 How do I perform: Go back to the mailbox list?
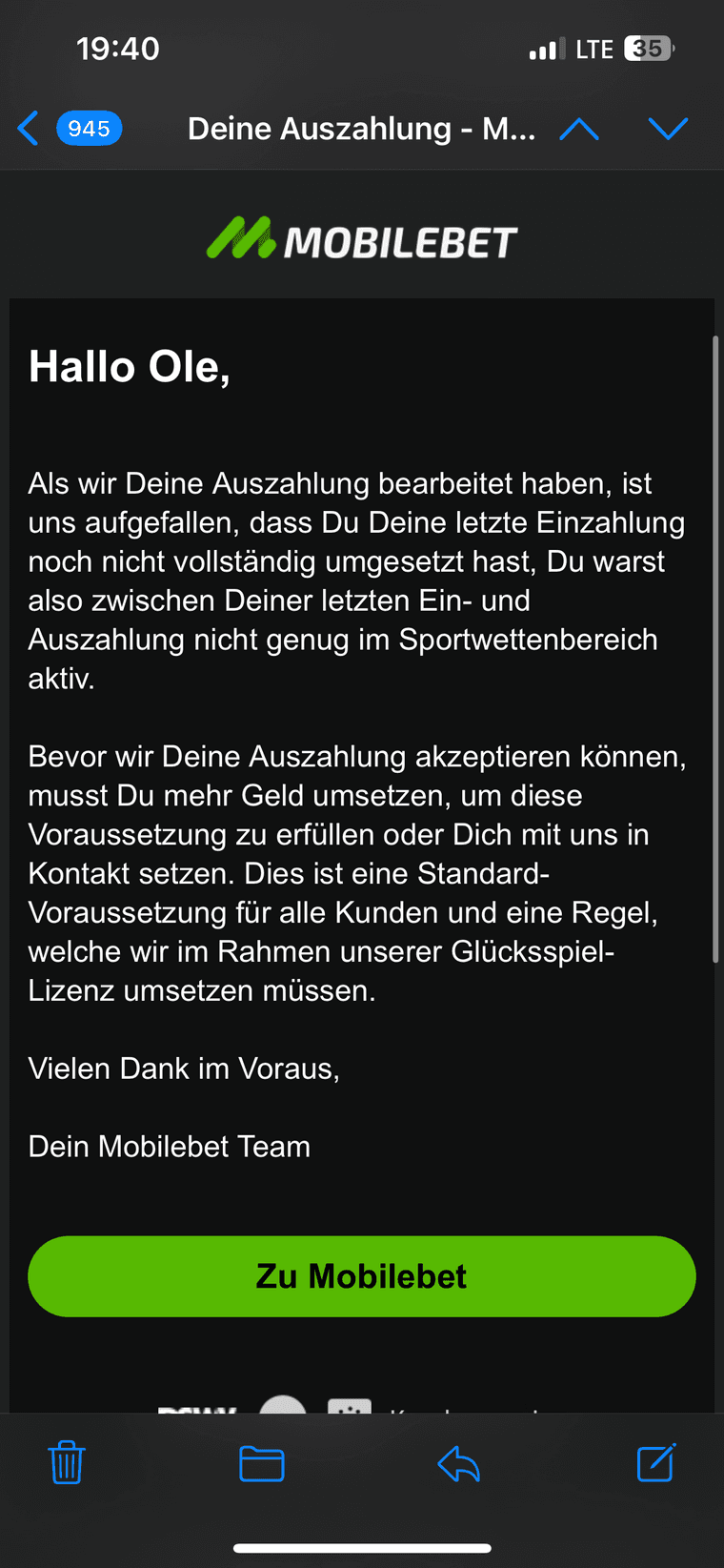click(x=30, y=129)
